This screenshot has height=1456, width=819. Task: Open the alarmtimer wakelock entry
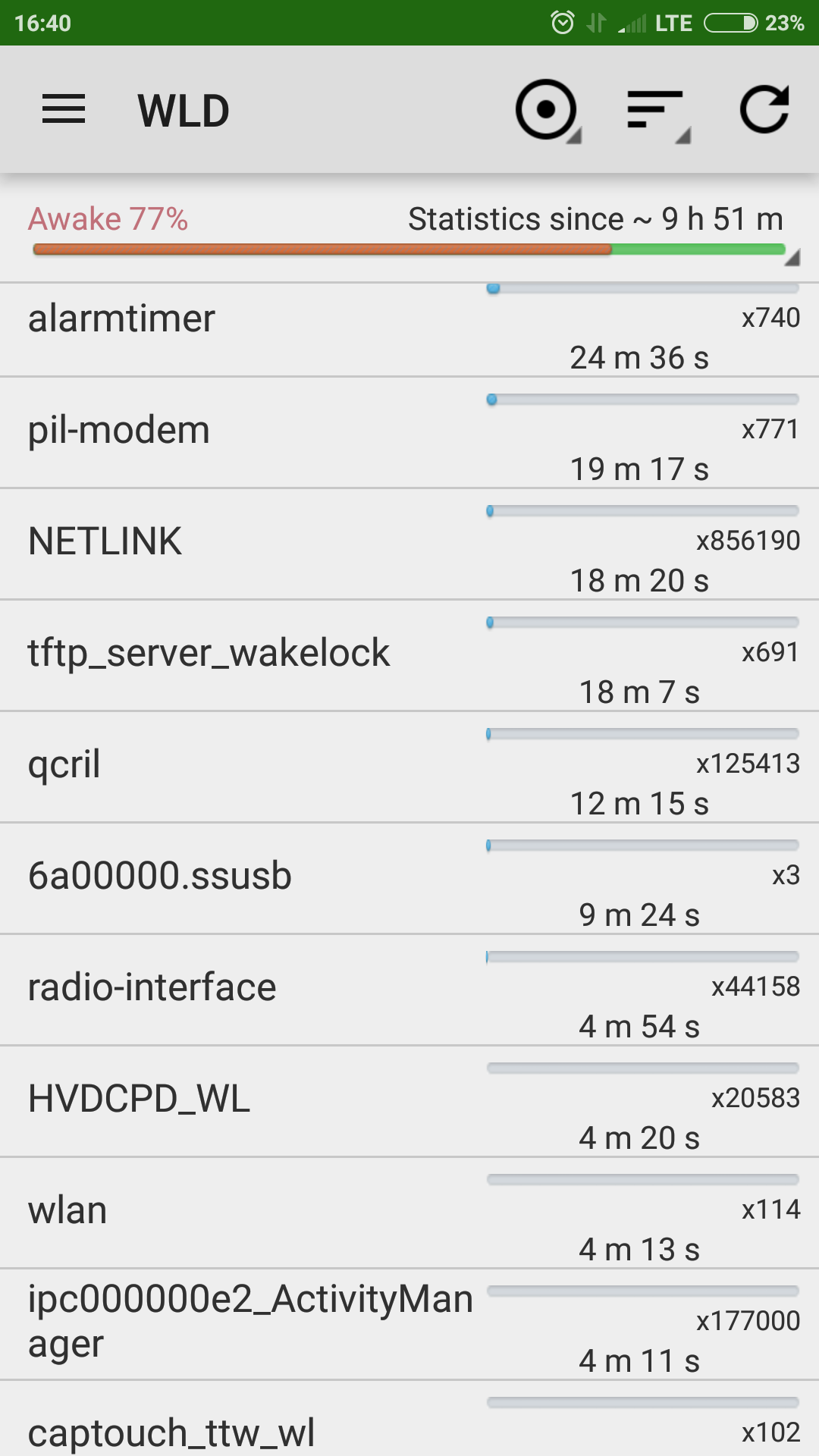[409, 330]
